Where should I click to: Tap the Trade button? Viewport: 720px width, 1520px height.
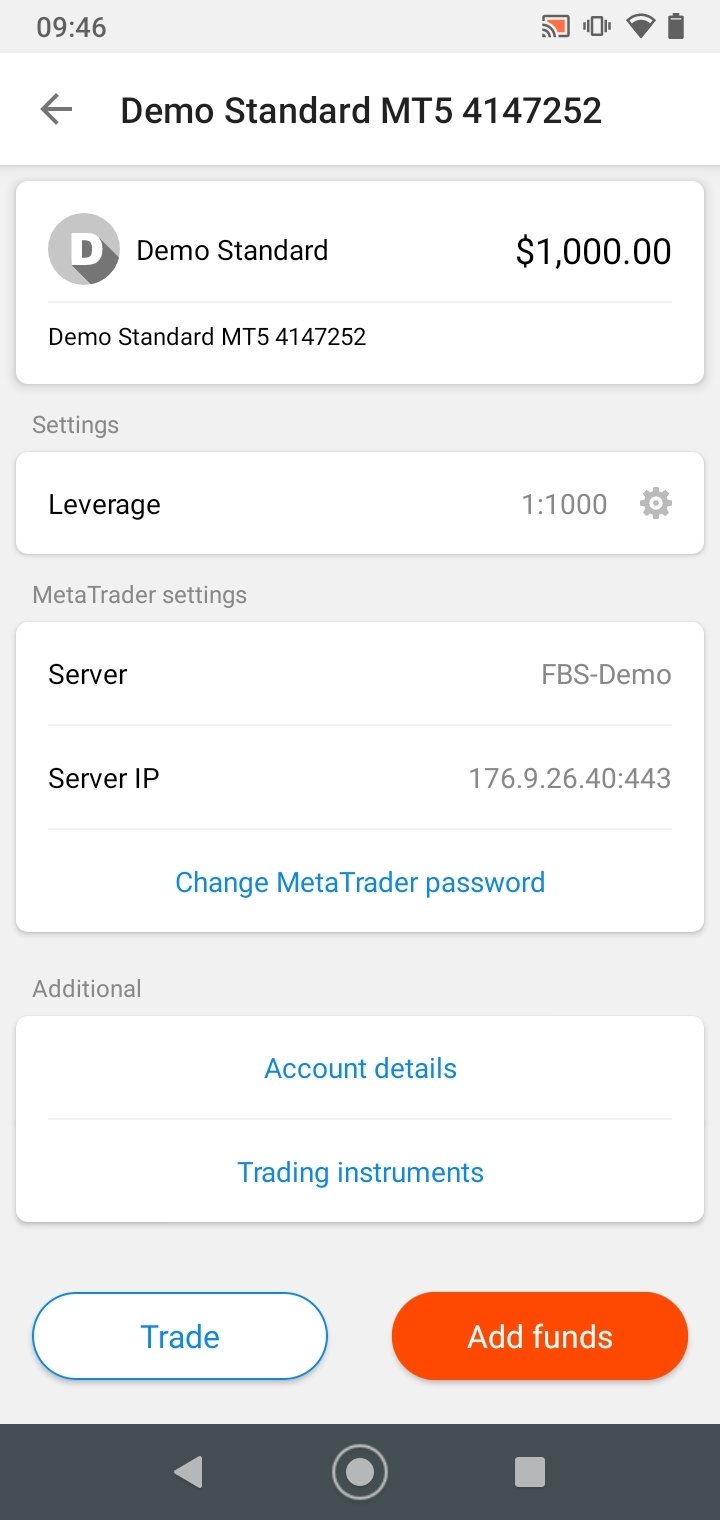(x=180, y=1336)
